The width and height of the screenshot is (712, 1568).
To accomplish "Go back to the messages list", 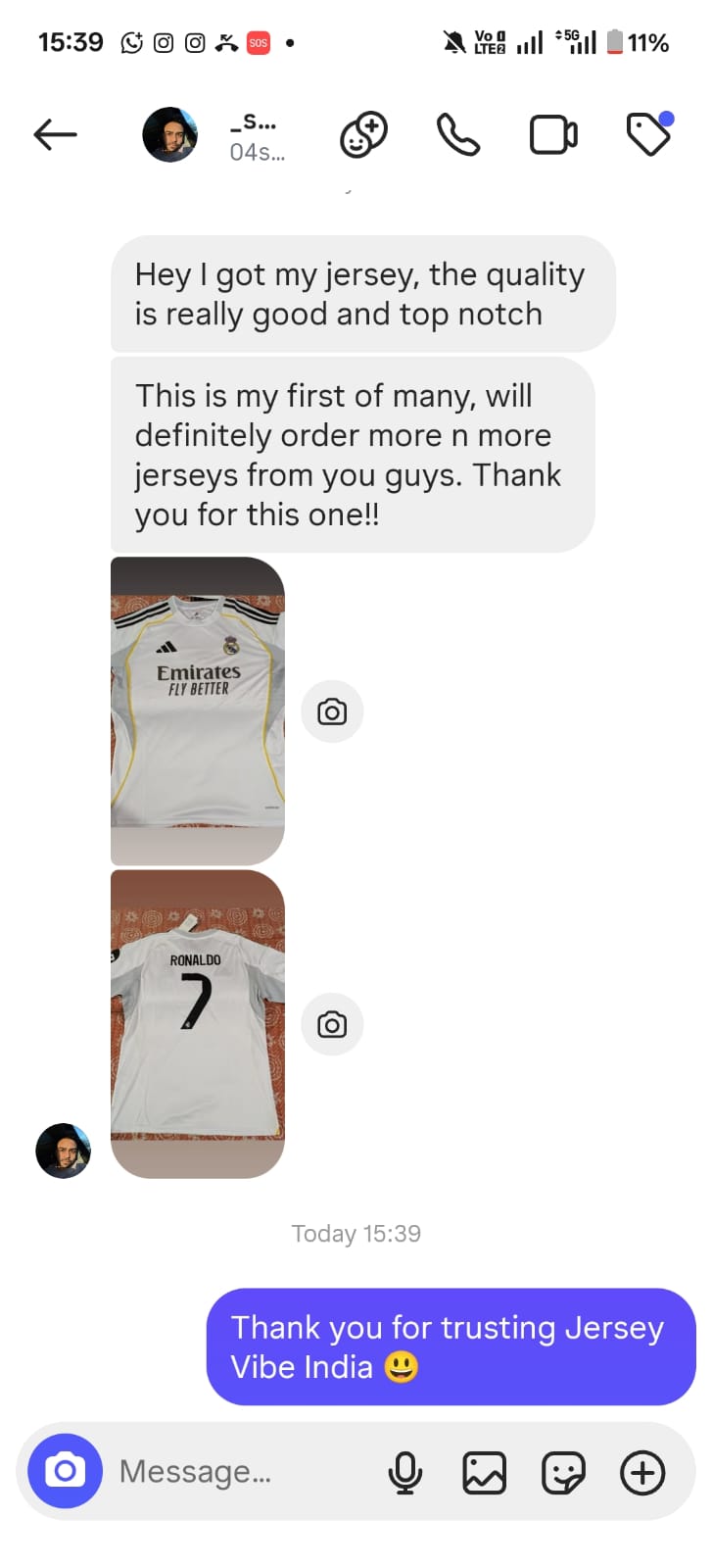I will tap(55, 134).
